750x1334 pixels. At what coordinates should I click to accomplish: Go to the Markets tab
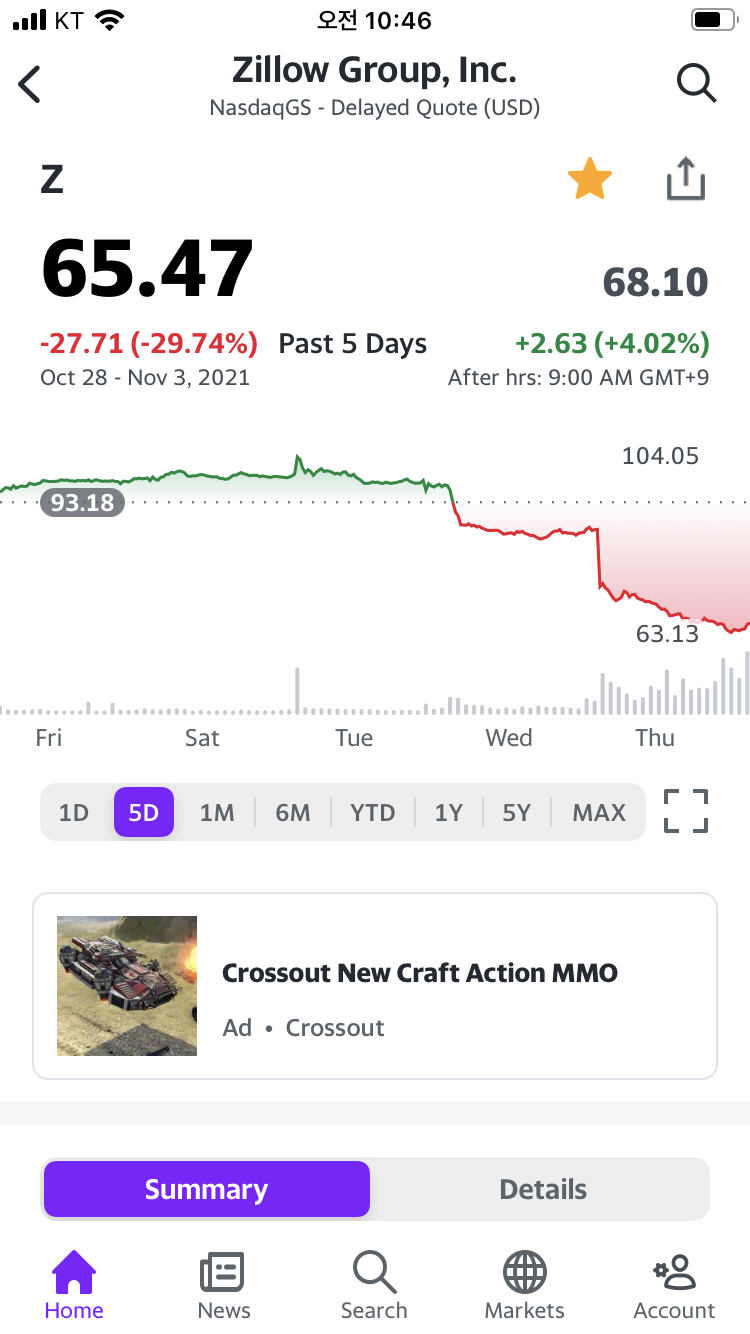tap(524, 1286)
